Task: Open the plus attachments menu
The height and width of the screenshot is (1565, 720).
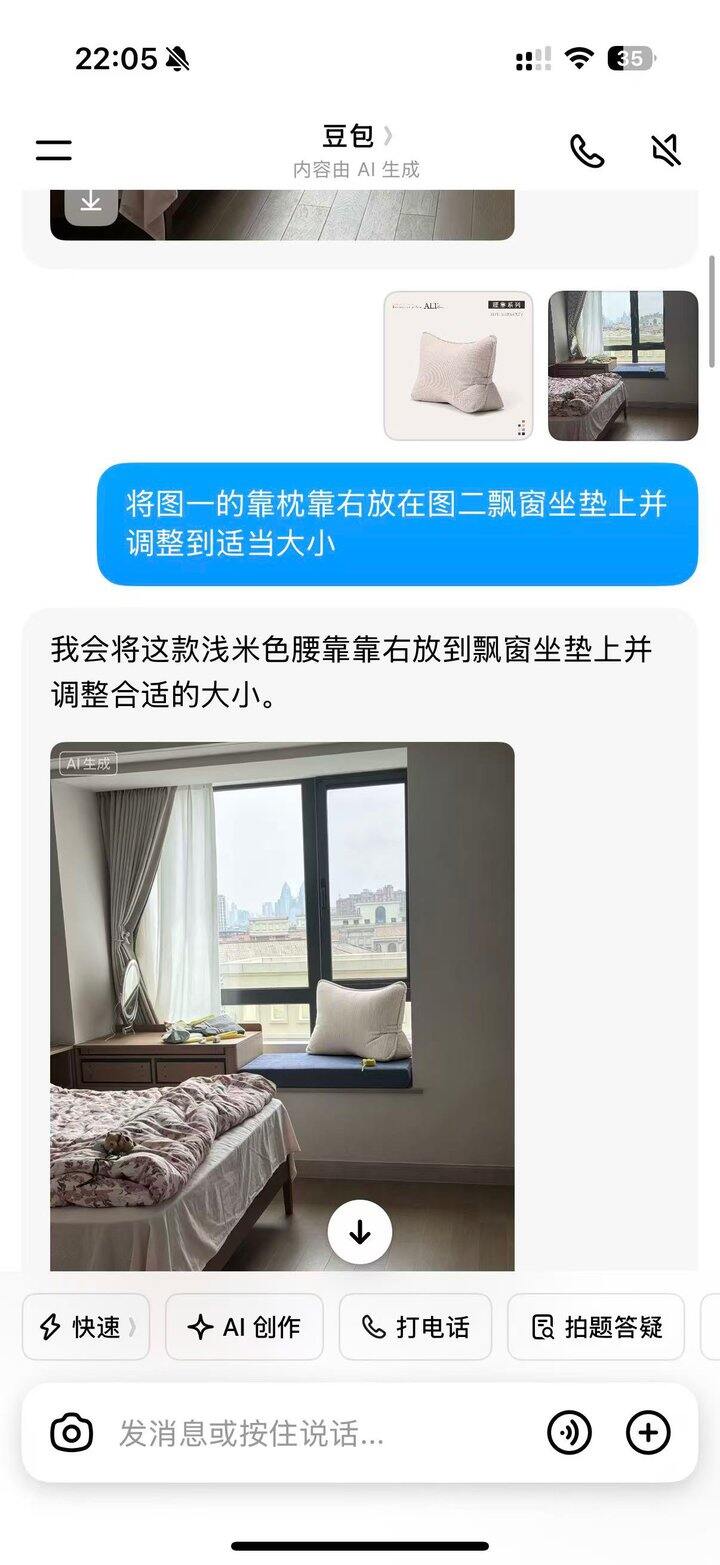Action: point(648,1433)
